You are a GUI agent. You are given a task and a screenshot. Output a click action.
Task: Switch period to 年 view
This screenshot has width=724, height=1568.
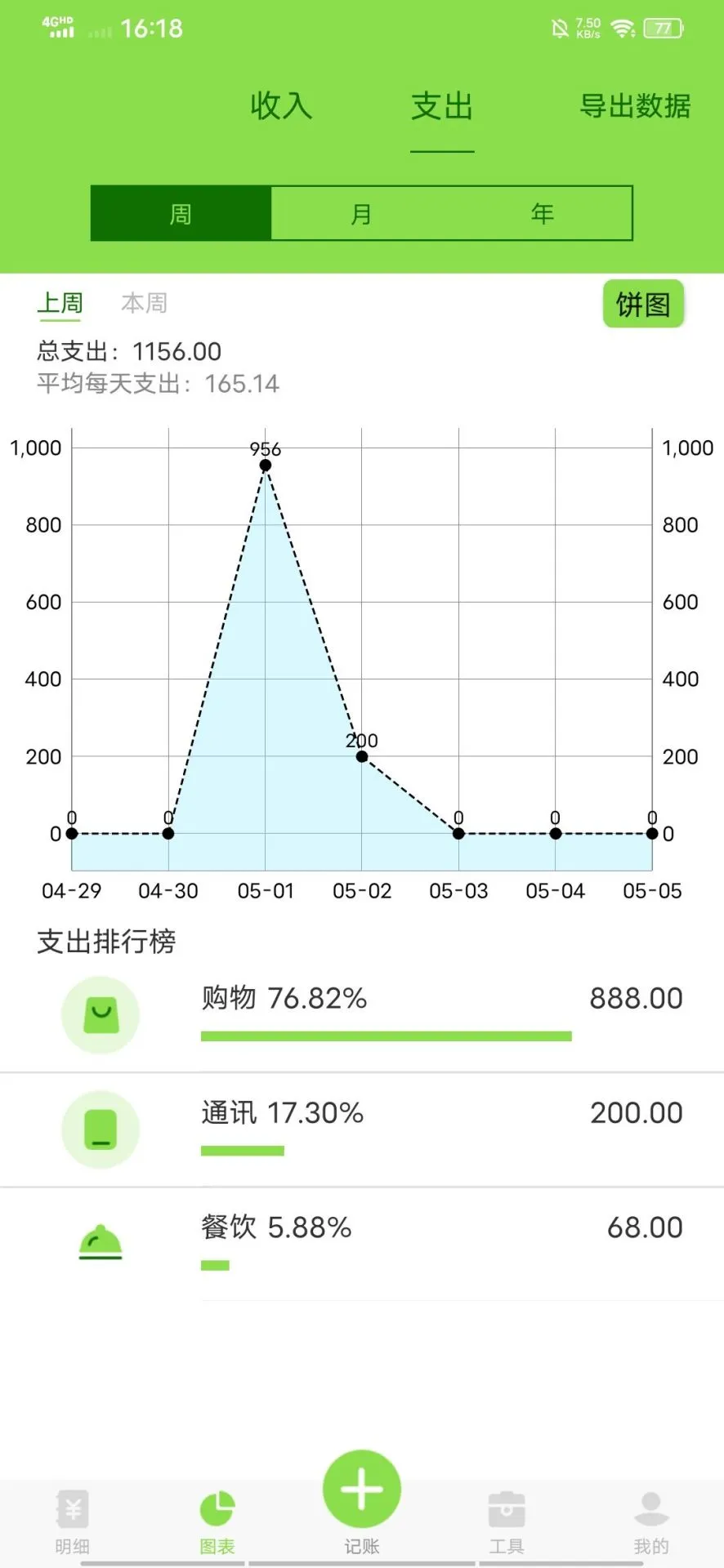point(542,213)
